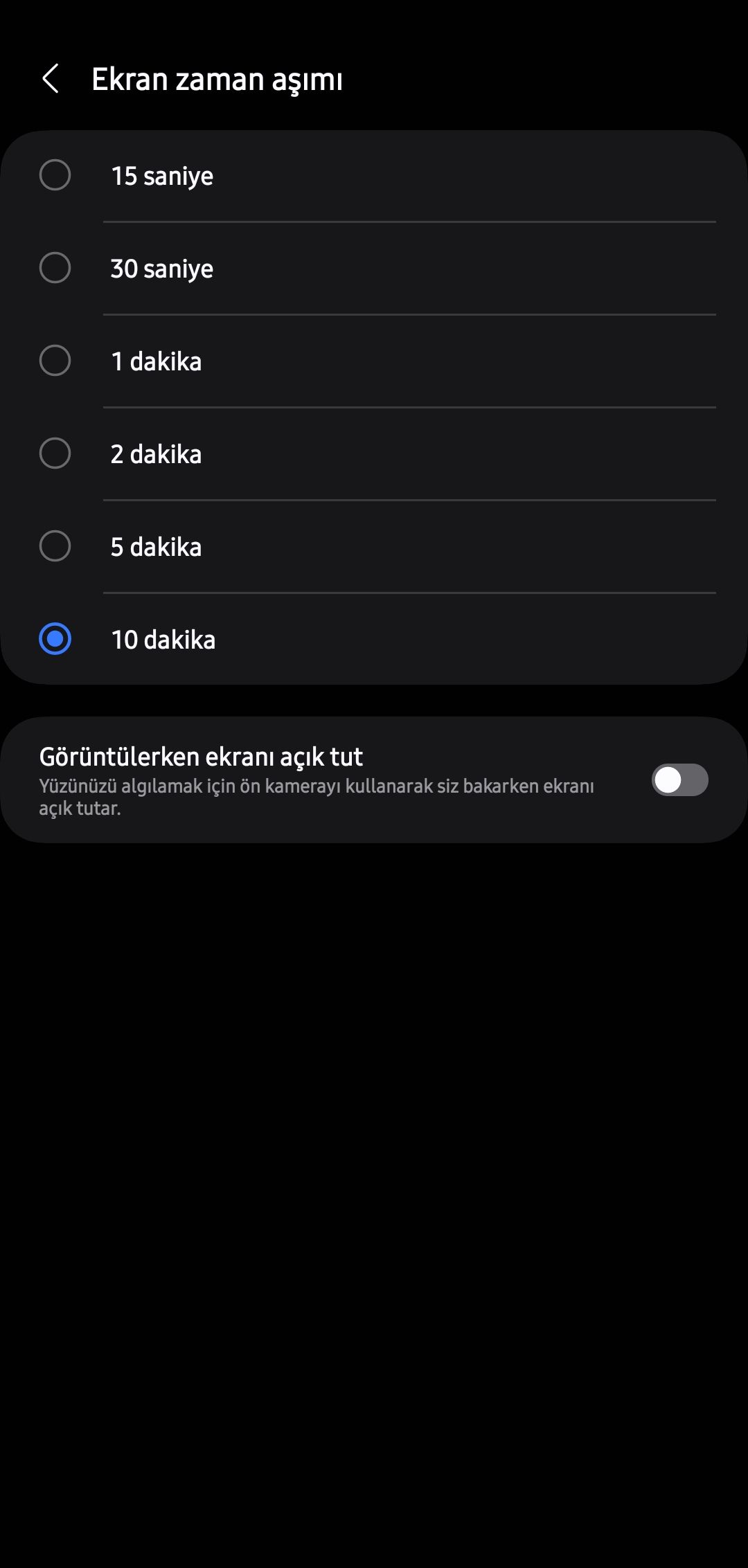This screenshot has height=1568, width=748.
Task: Tap the 10 dakika row text
Action: click(164, 640)
